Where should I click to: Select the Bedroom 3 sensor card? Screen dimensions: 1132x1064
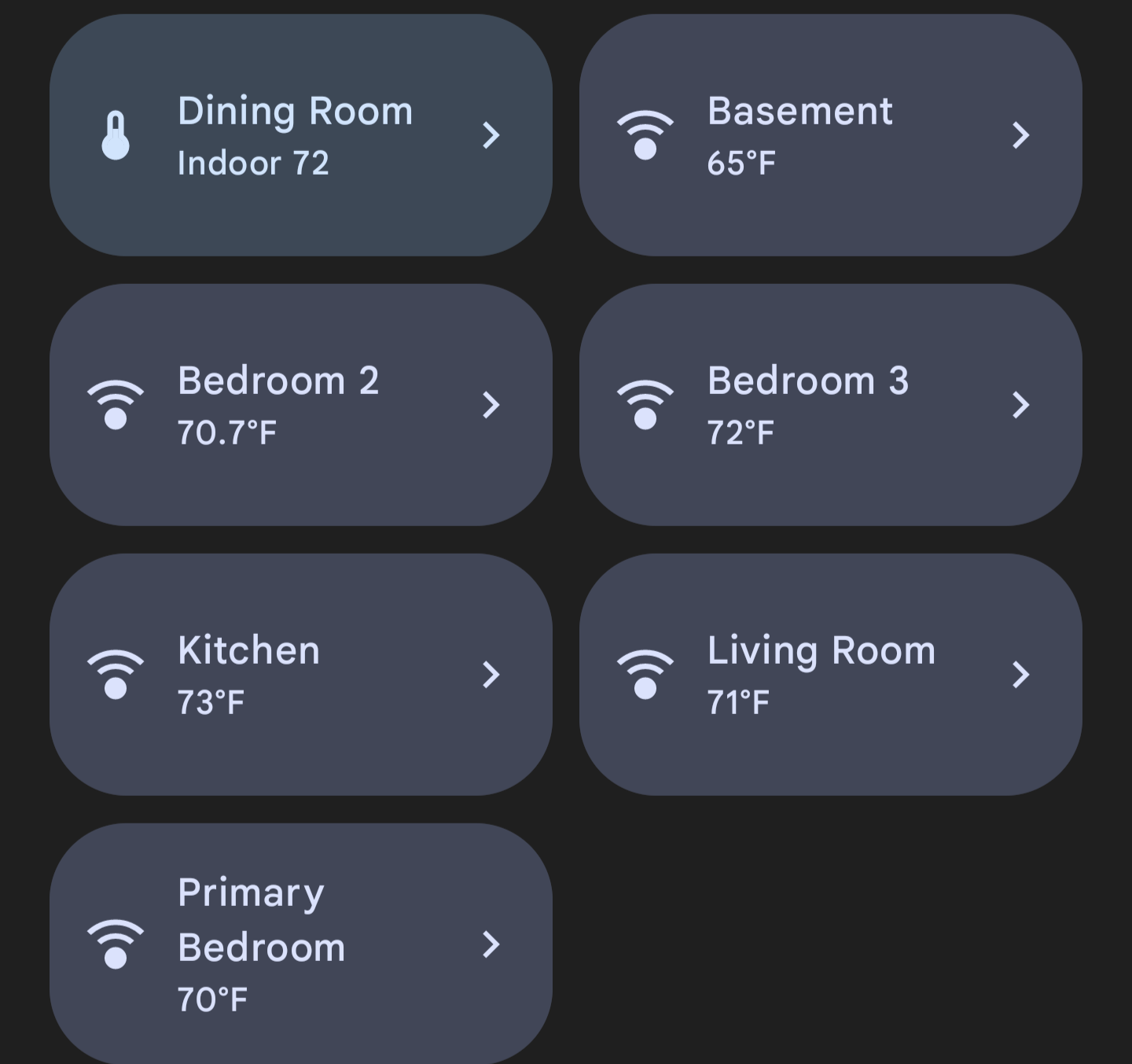(x=830, y=405)
